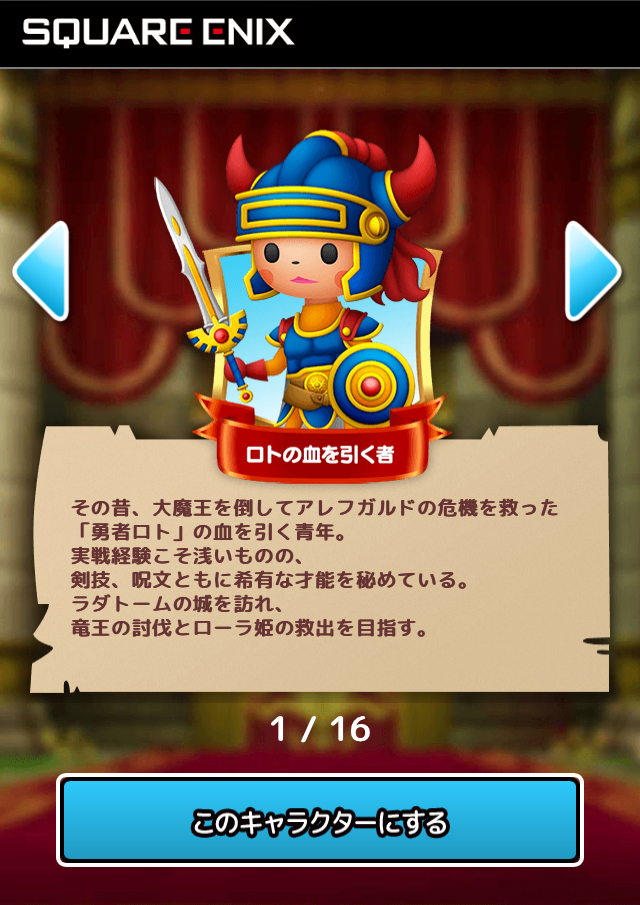Go to the previous character with left arrow
640x905 pixels.
pyautogui.click(x=42, y=271)
